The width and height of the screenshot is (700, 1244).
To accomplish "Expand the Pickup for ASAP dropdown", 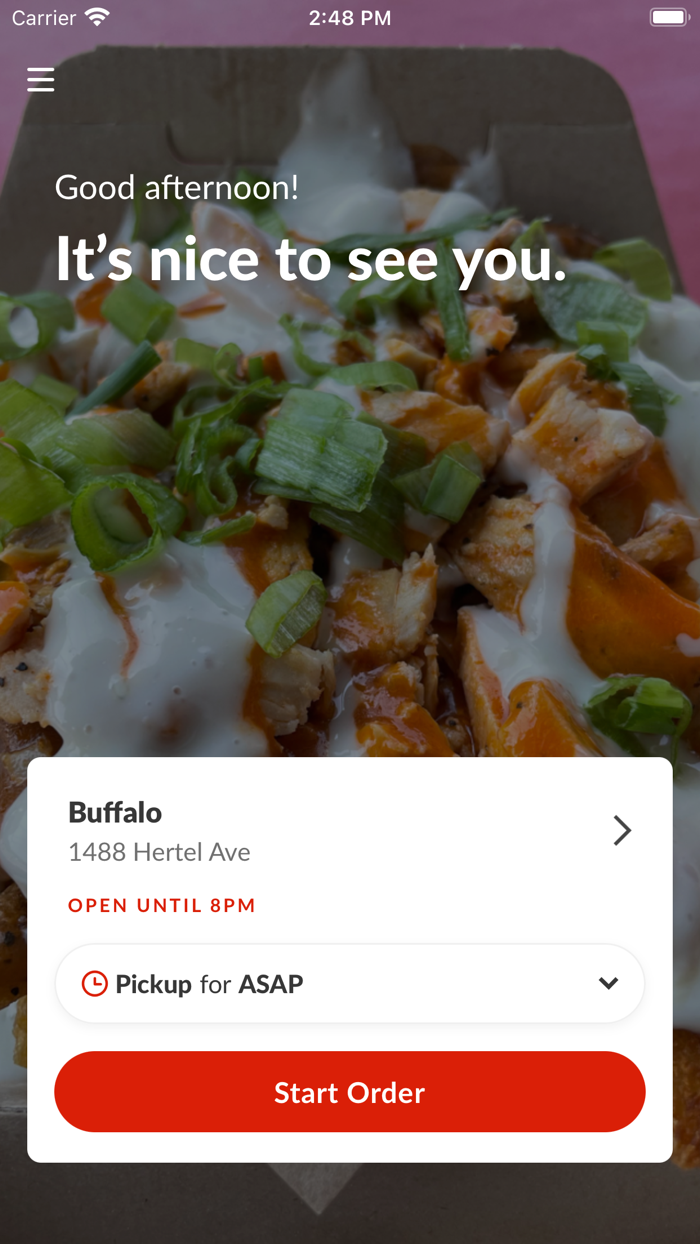I will coord(349,984).
